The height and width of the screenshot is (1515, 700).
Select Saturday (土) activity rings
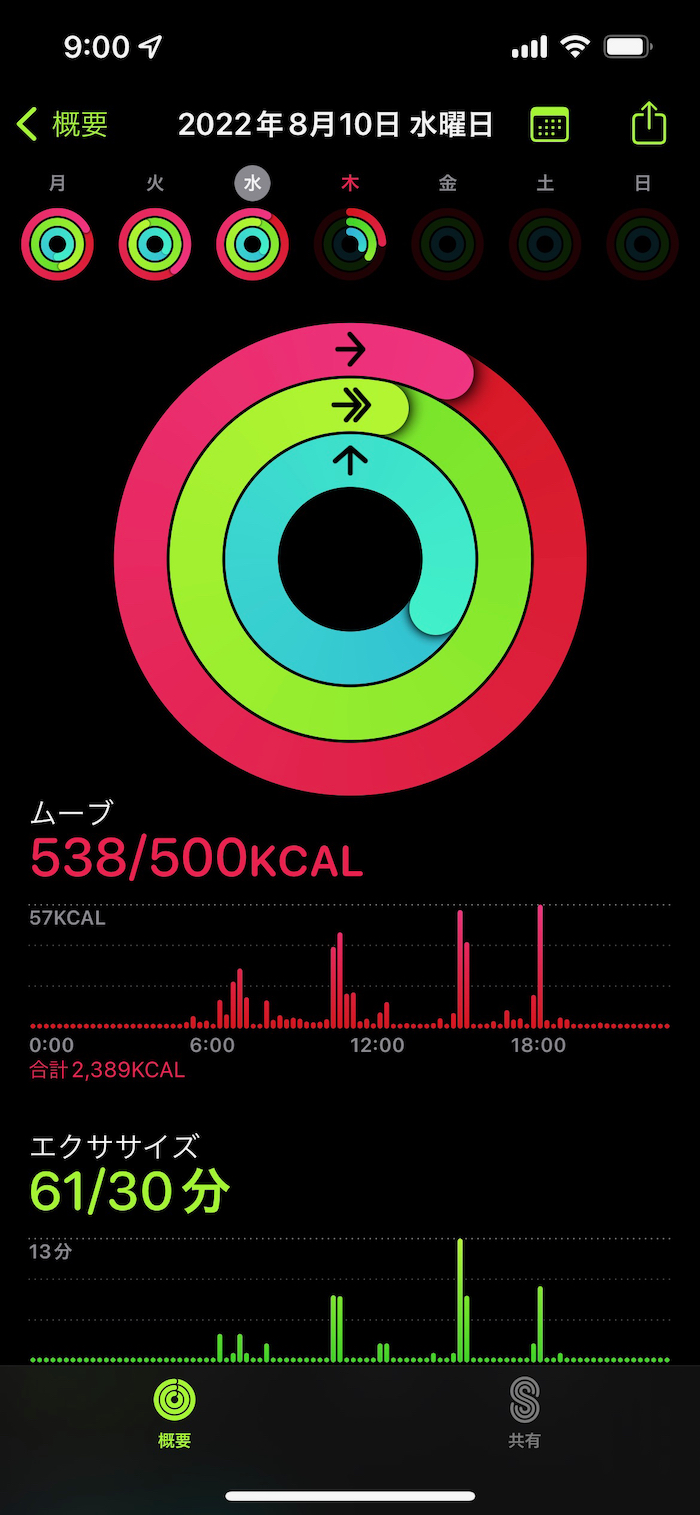[x=545, y=243]
